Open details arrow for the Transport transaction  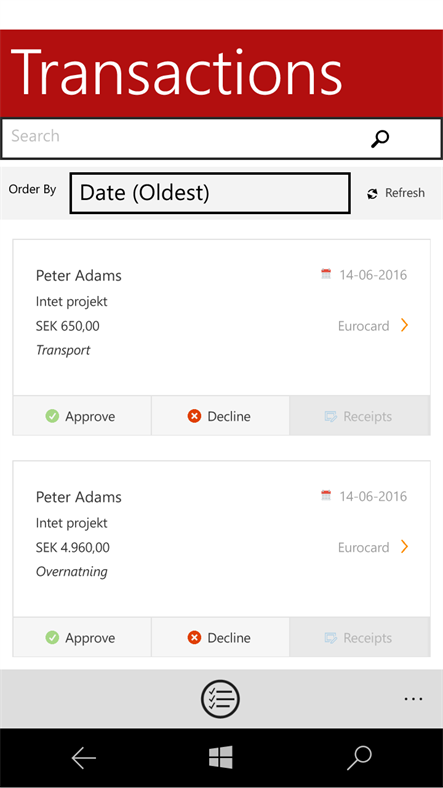coord(404,325)
